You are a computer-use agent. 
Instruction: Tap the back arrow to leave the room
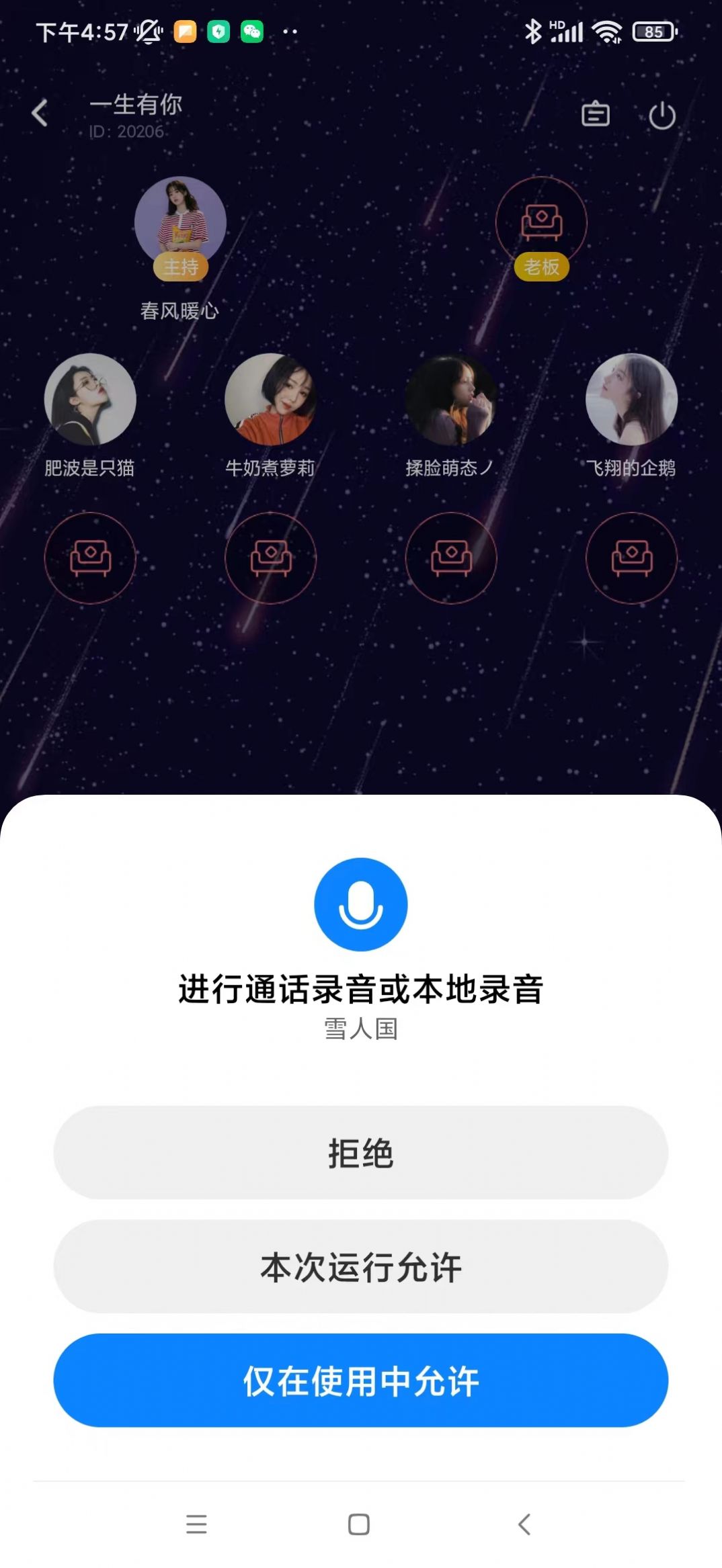click(x=40, y=114)
